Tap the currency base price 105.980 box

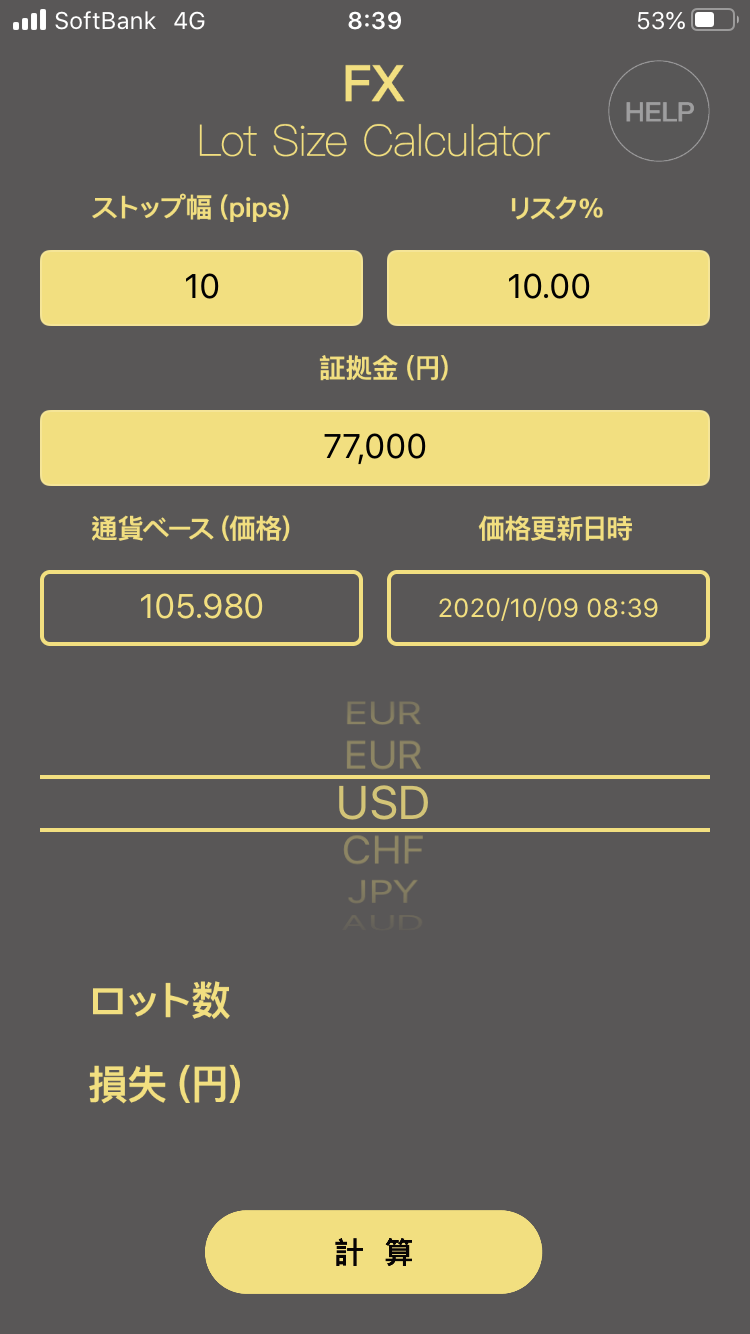(201, 607)
